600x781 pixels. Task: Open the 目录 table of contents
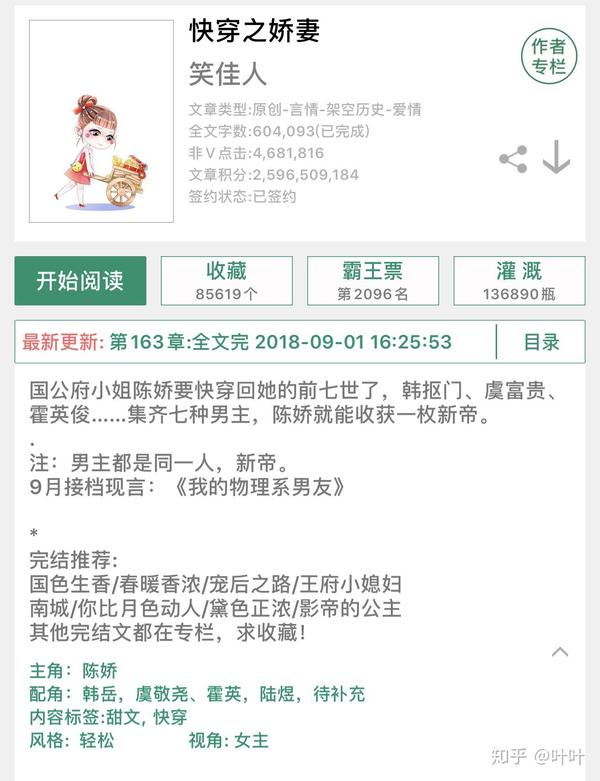pos(541,342)
